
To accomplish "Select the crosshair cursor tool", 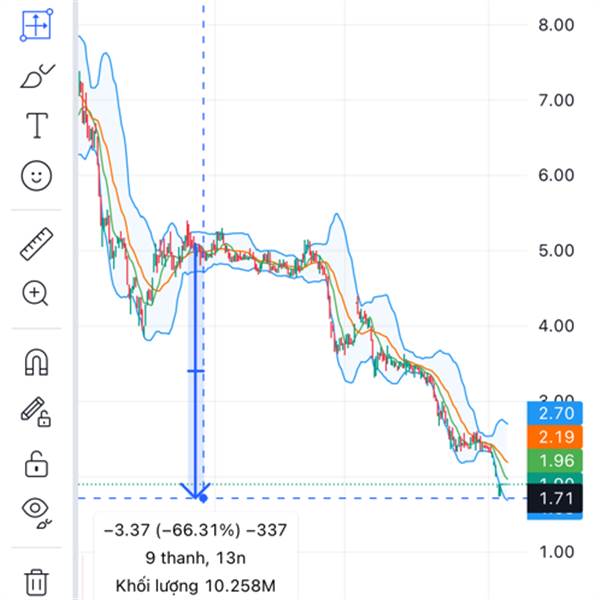I will click(x=37, y=25).
